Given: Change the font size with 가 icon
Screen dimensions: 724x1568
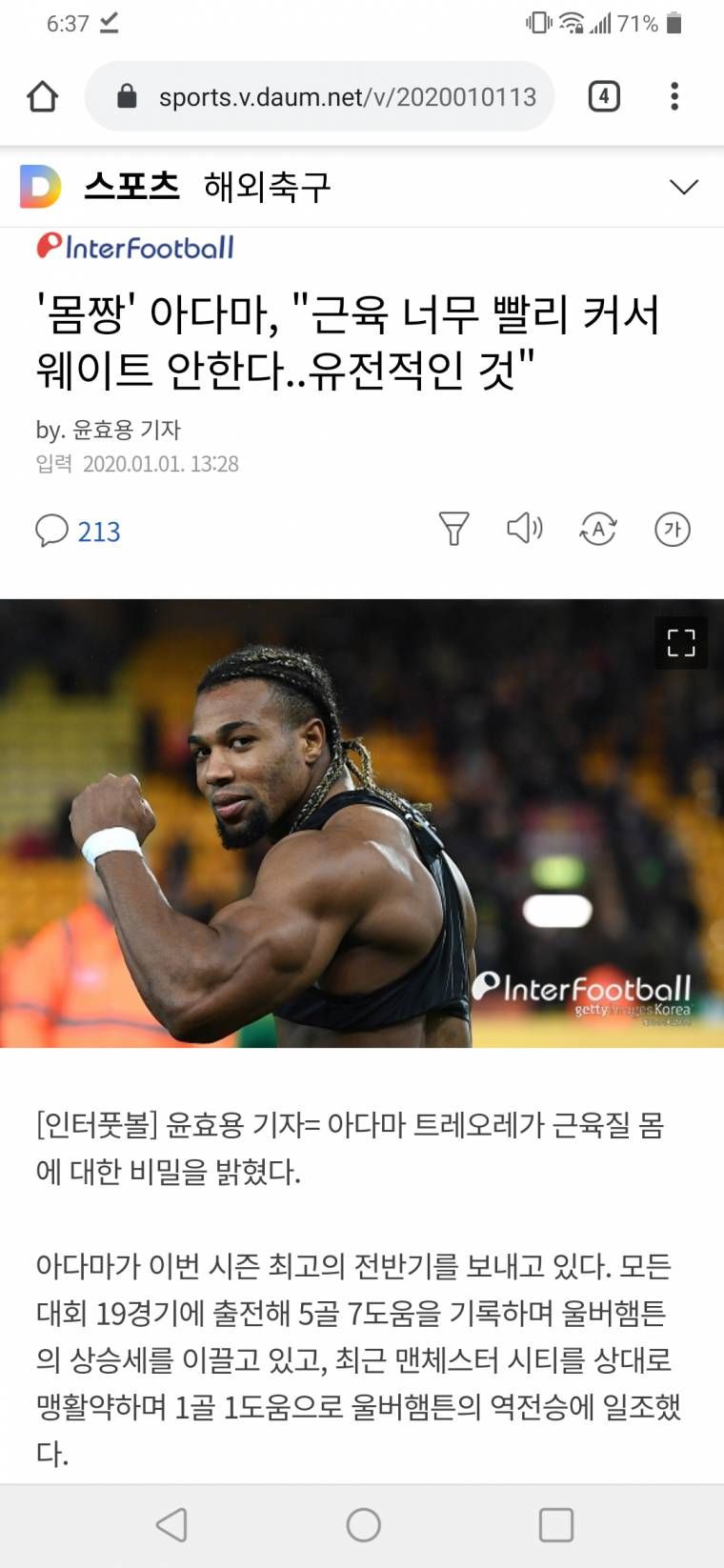Looking at the screenshot, I should coord(673,529).
